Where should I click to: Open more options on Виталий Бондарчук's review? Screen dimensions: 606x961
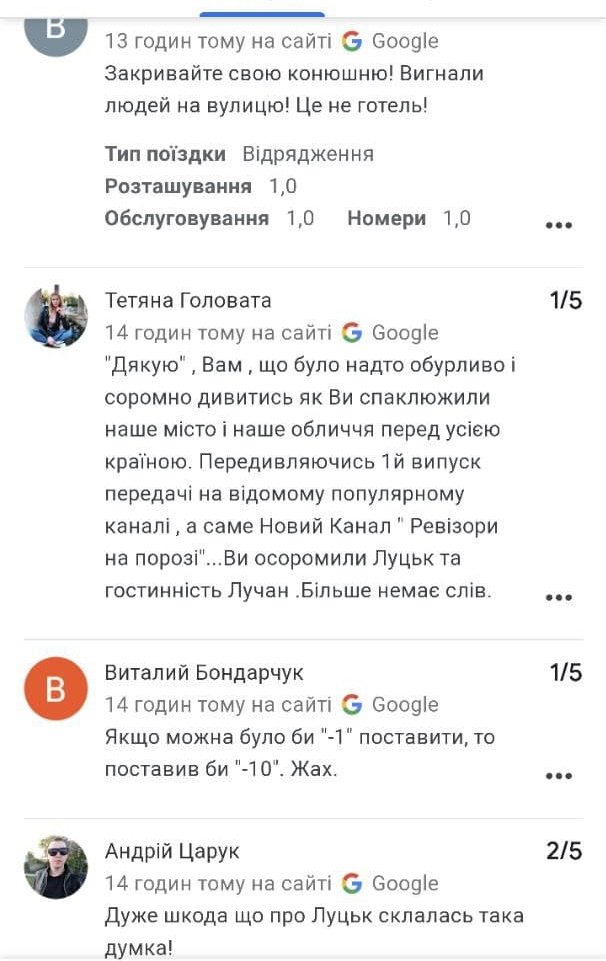[558, 776]
